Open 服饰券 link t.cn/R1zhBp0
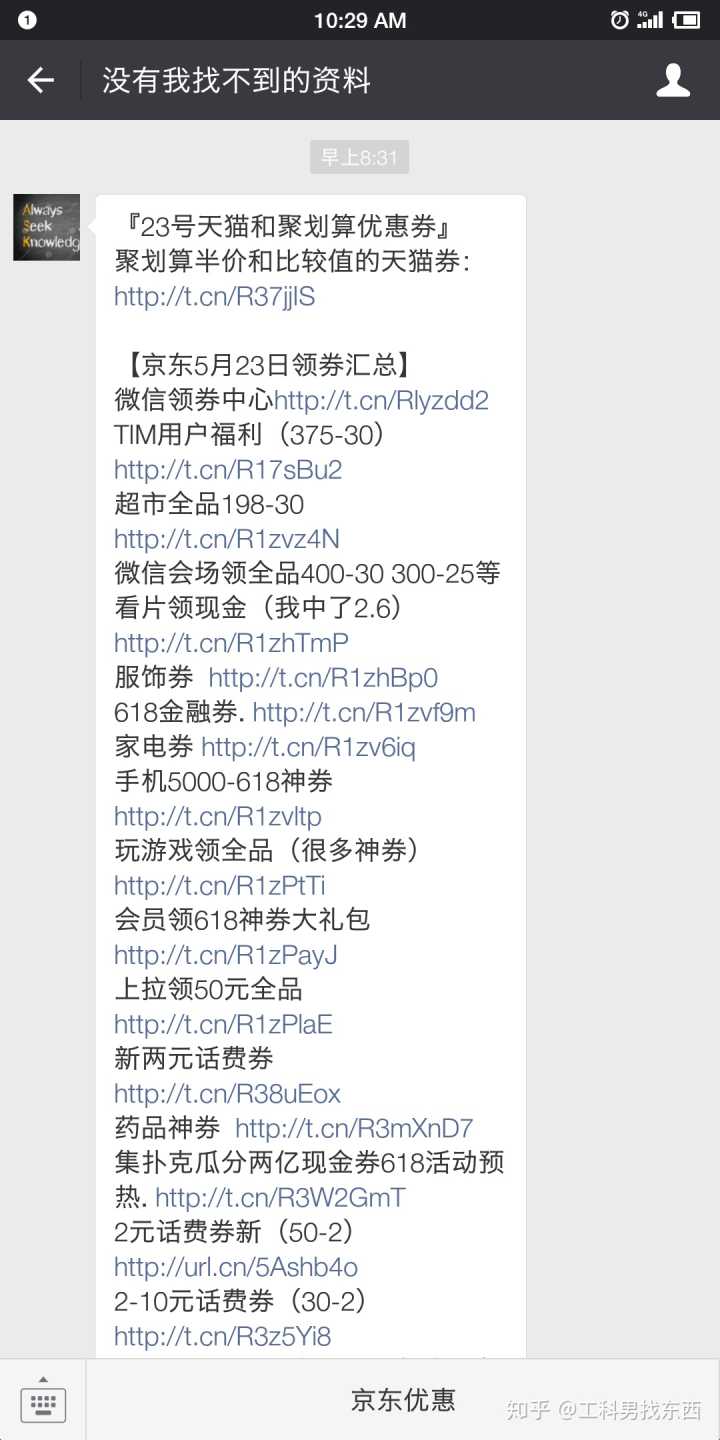The height and width of the screenshot is (1440, 720). click(323, 678)
